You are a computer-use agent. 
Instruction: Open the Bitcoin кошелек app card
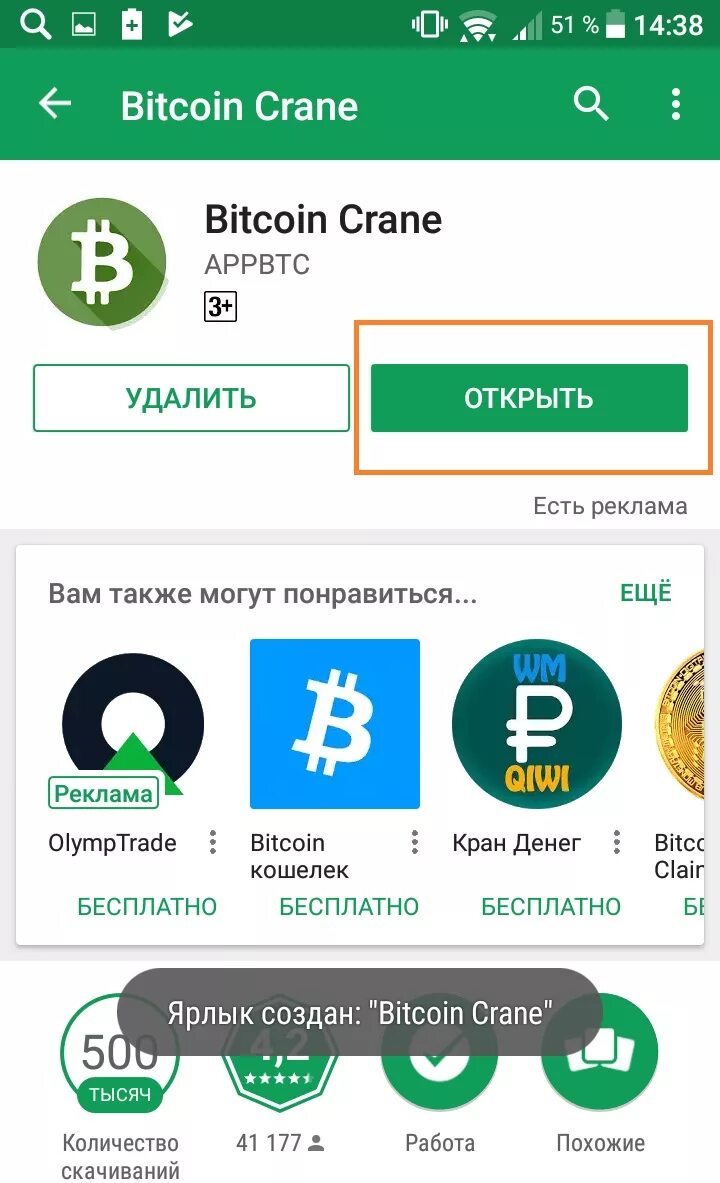coord(334,779)
